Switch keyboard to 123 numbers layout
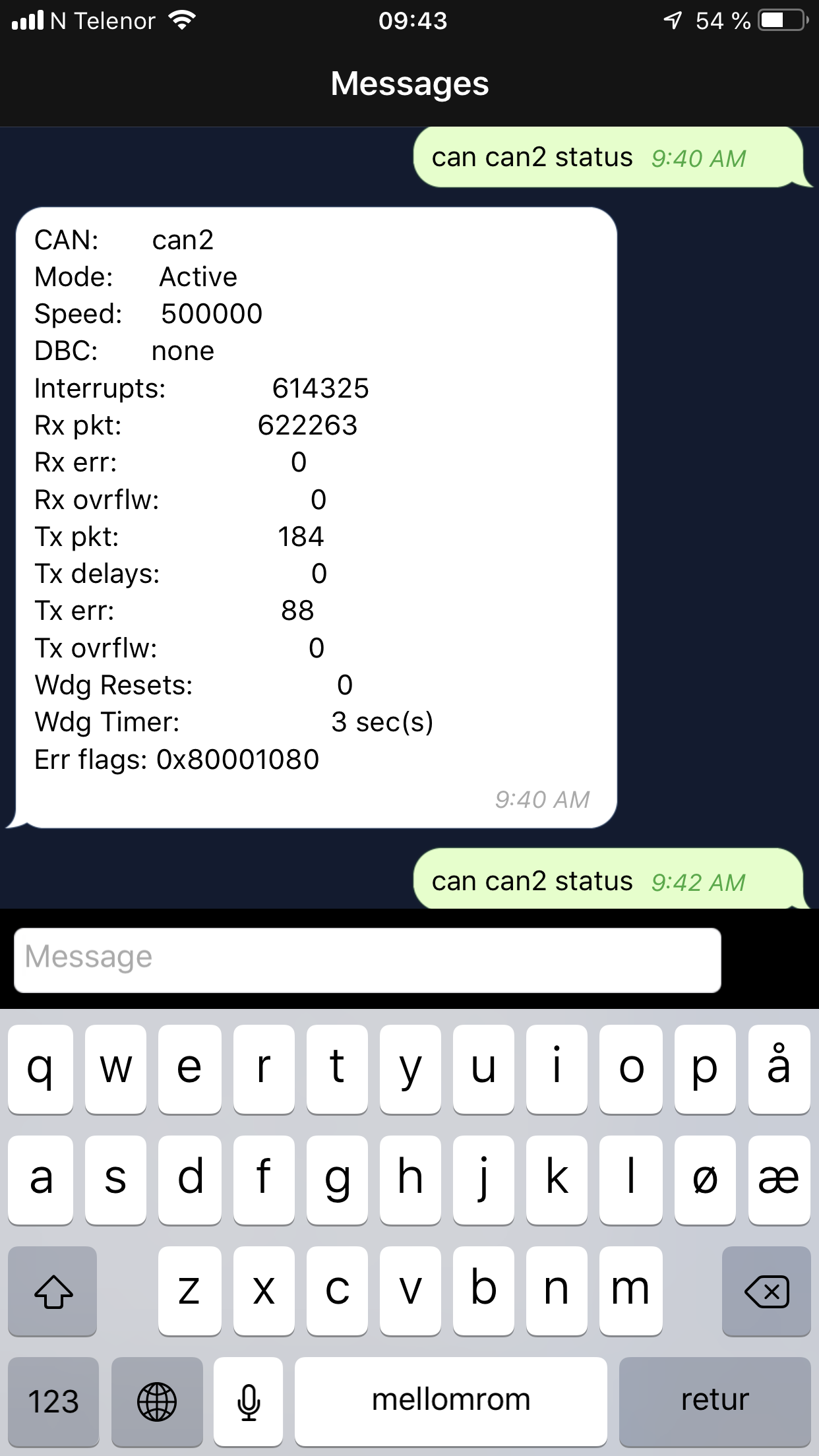The image size is (819, 1456). click(53, 1400)
